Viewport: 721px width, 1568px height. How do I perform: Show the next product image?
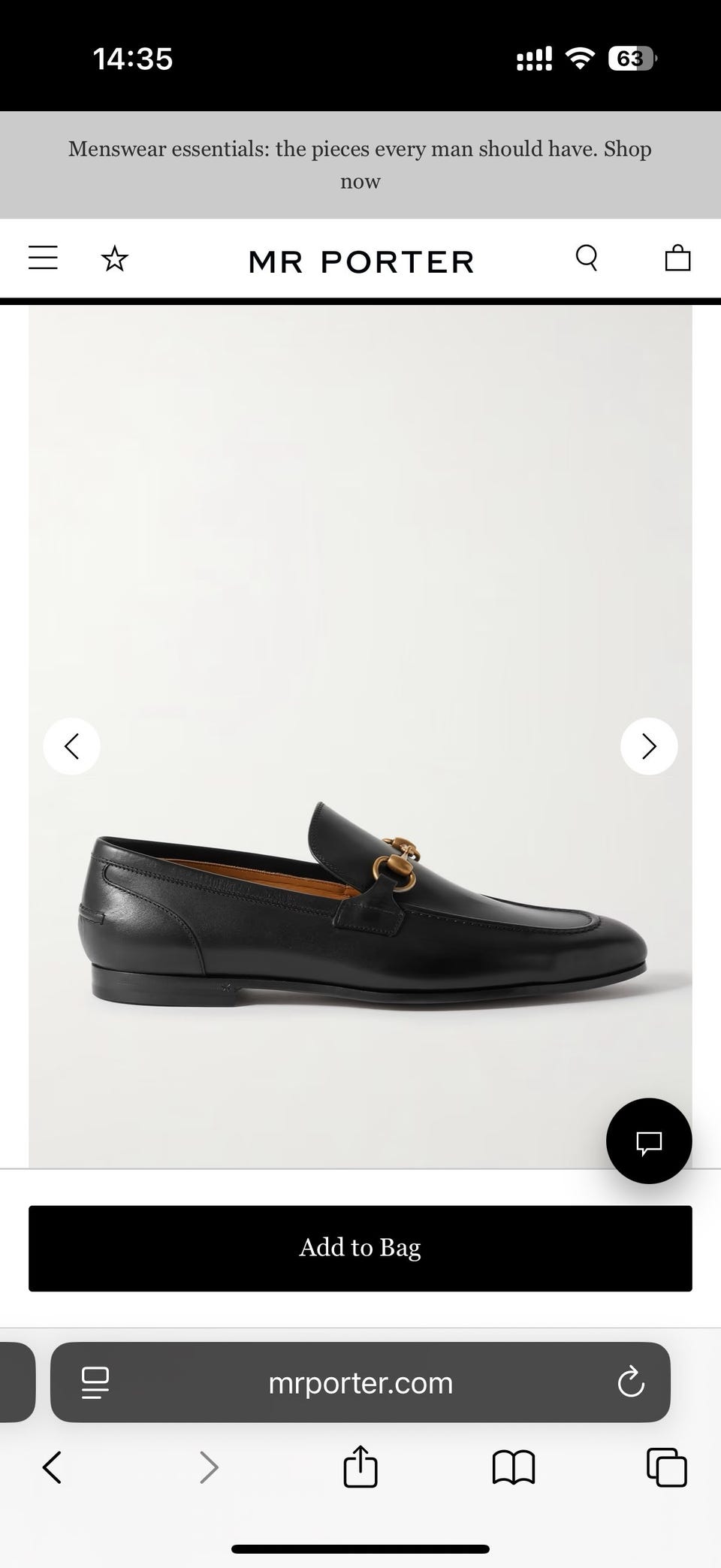(649, 746)
